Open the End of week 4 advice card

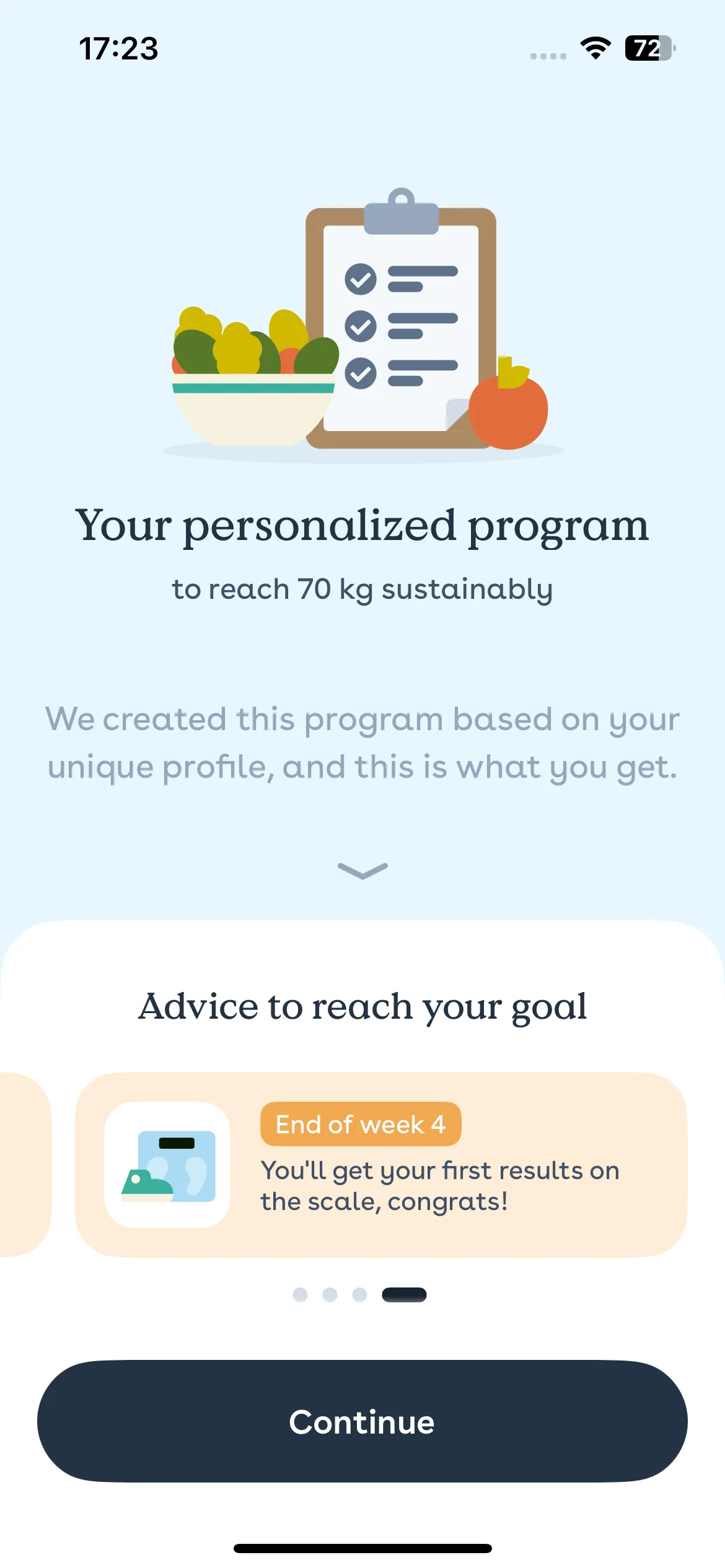[380, 1164]
